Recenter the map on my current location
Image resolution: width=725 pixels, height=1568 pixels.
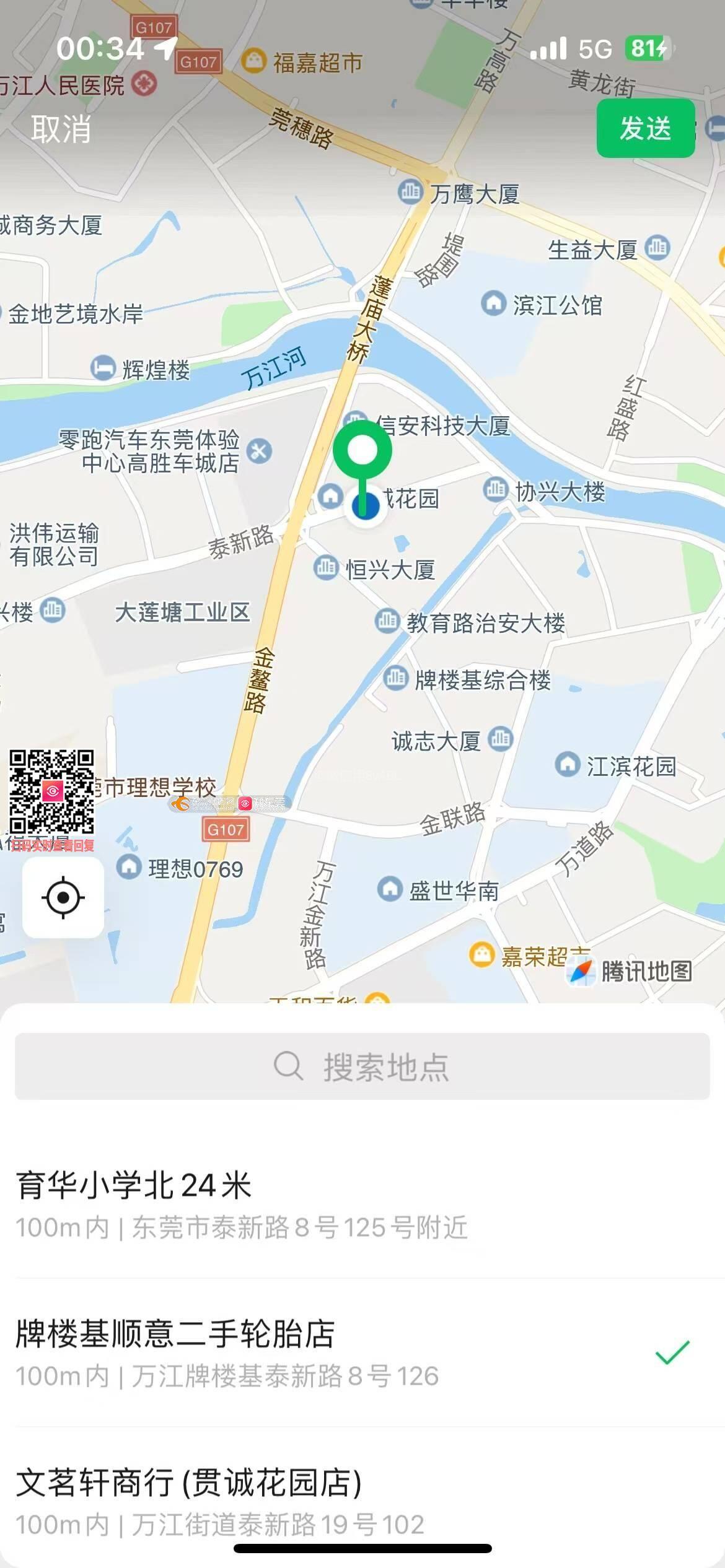[63, 897]
